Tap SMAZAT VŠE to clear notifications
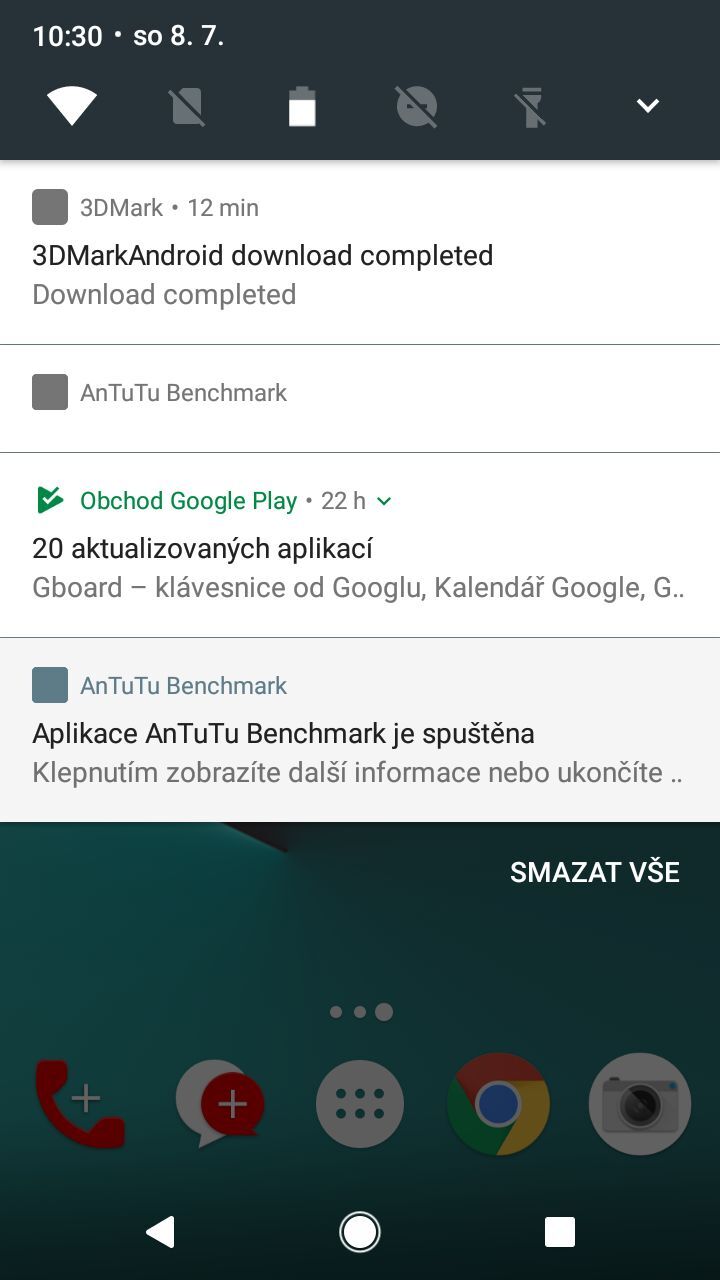720x1280 pixels. [x=595, y=871]
